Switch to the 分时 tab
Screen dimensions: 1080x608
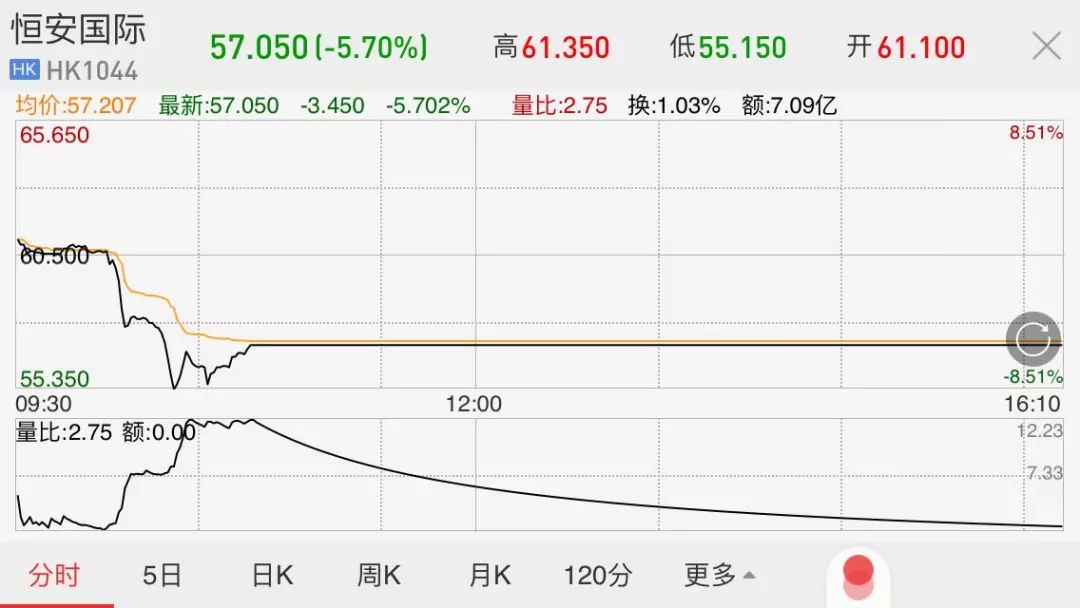(x=55, y=575)
